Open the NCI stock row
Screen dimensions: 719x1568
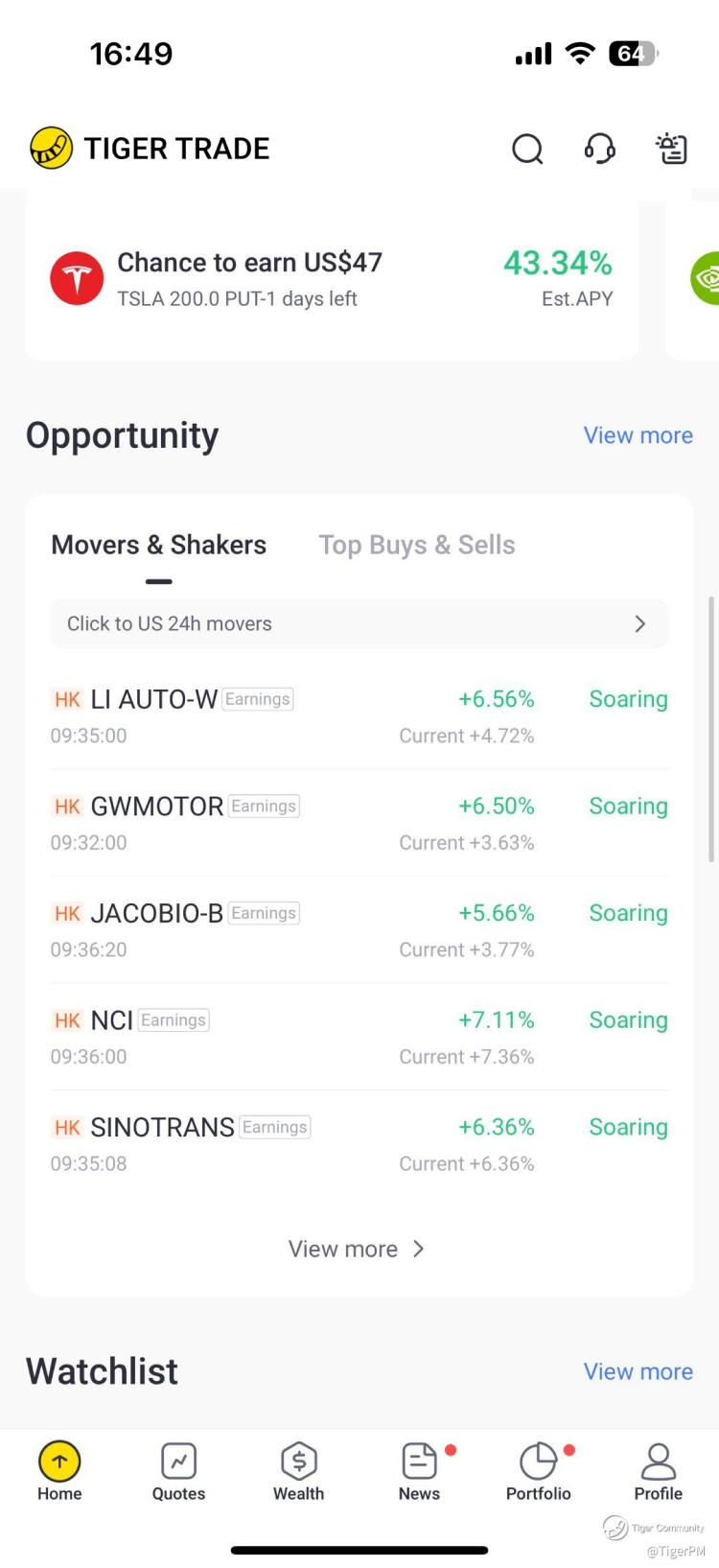pos(359,1037)
